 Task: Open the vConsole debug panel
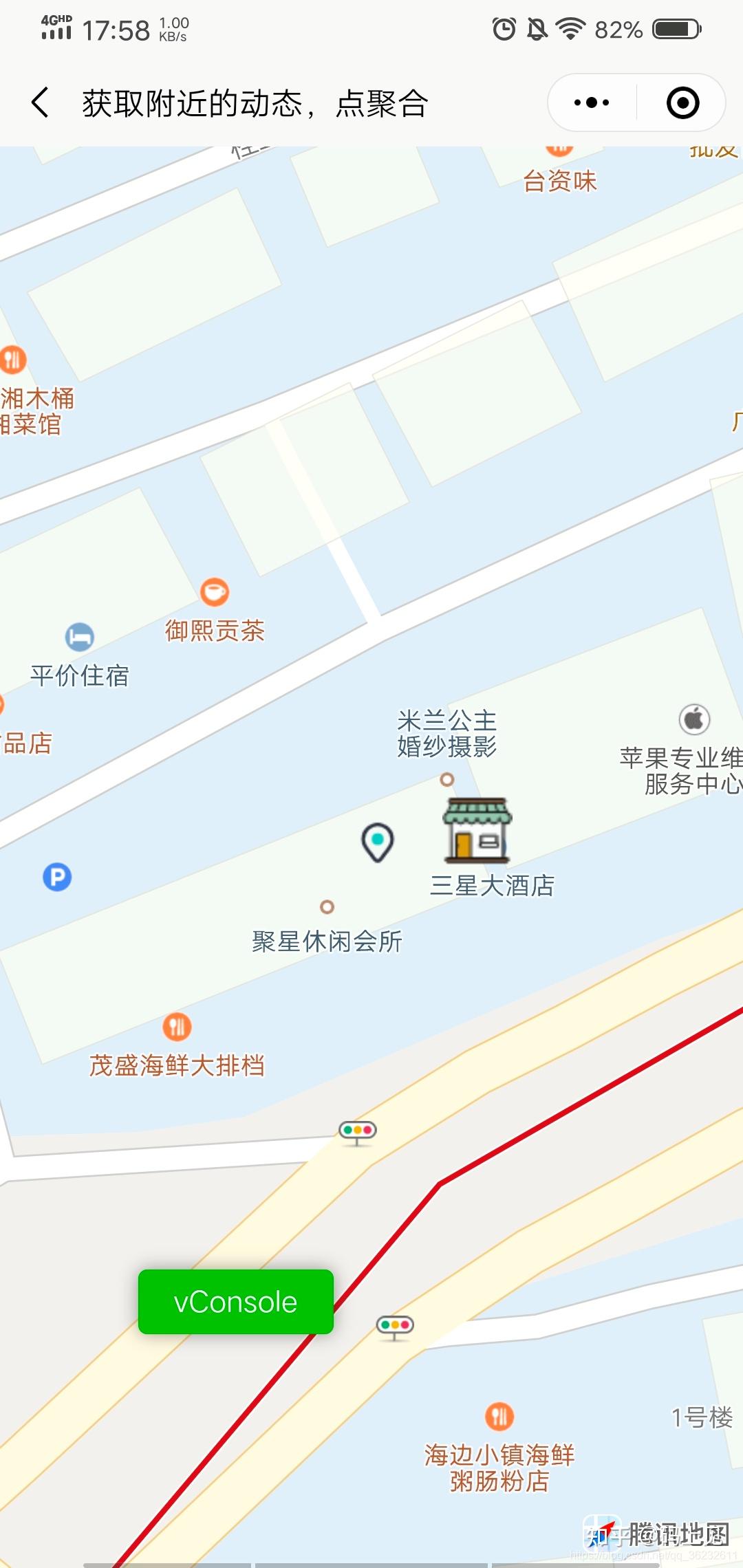(236, 1302)
